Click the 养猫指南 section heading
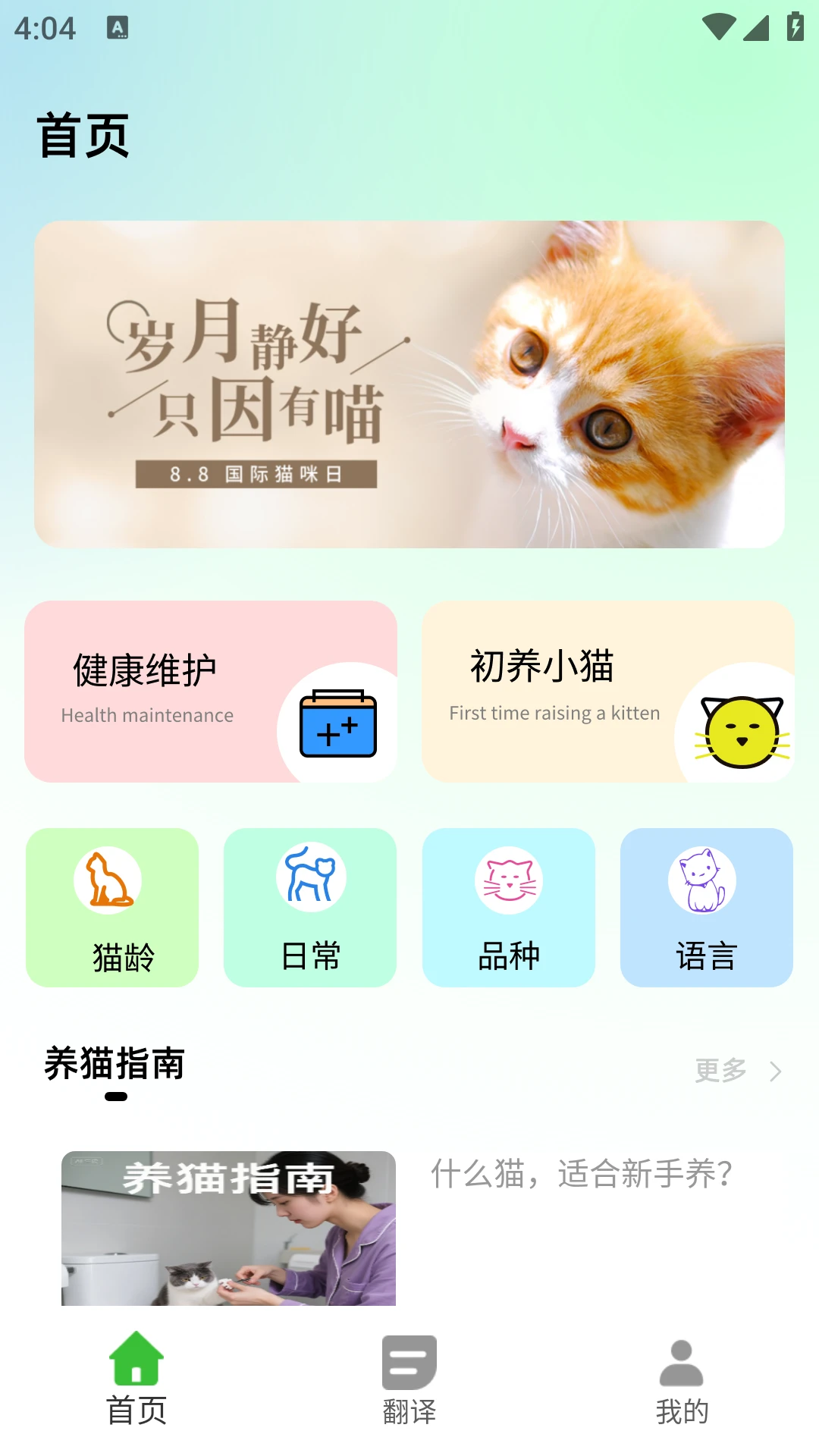This screenshot has height=1456, width=819. 114,1065
